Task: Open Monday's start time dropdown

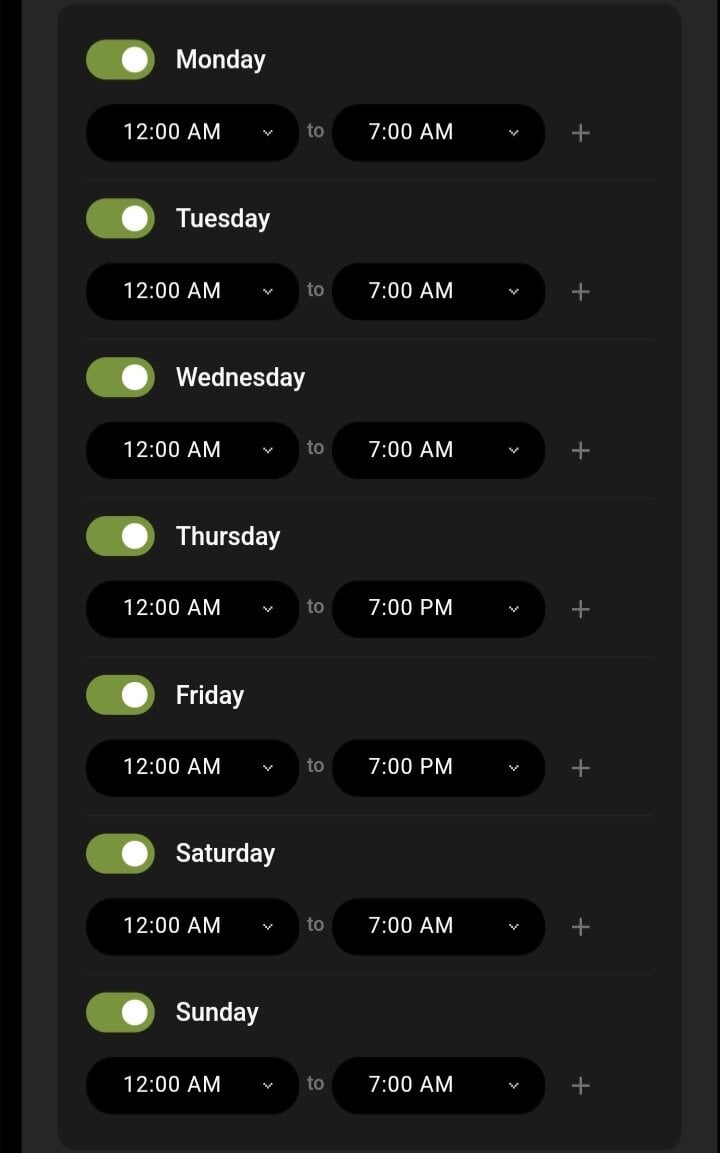Action: coord(193,132)
